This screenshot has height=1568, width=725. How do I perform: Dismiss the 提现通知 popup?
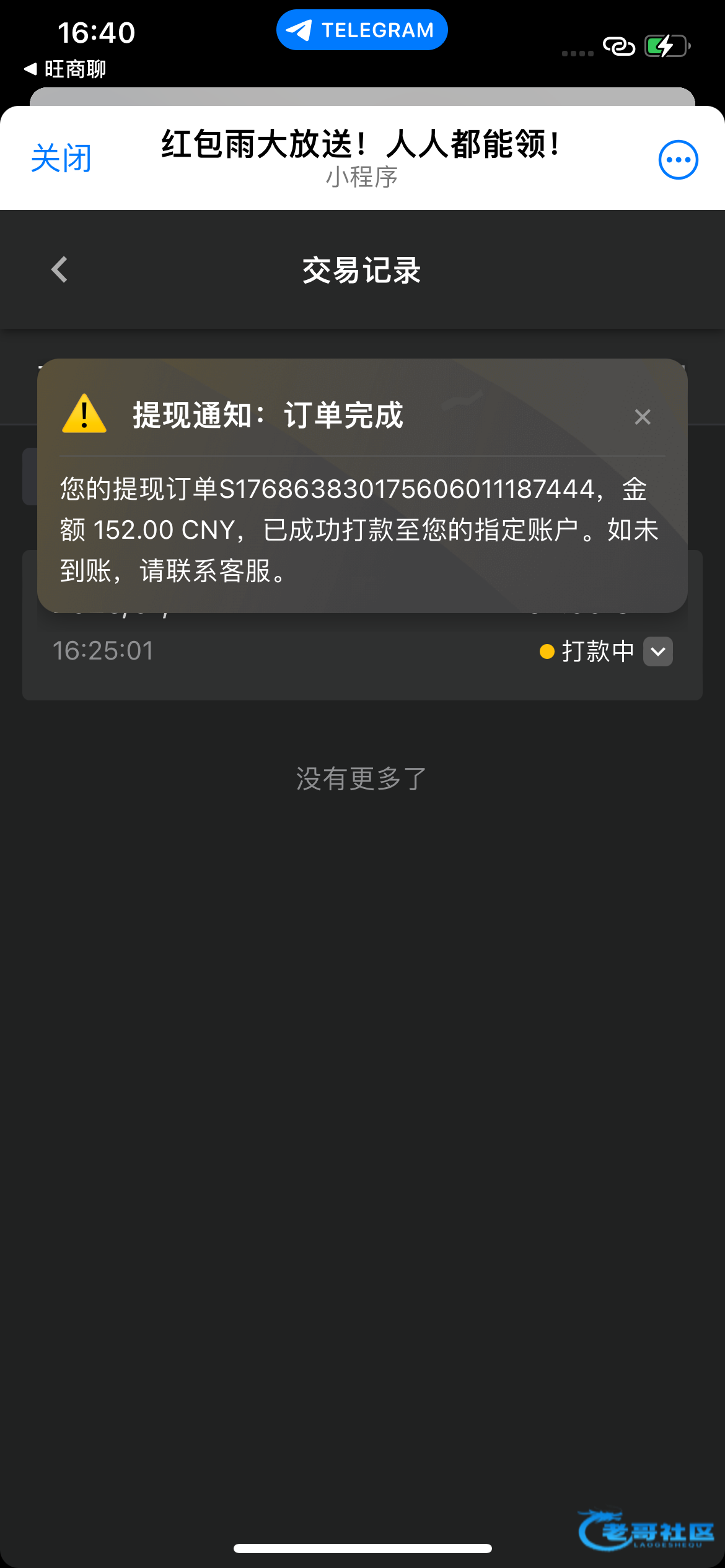pyautogui.click(x=643, y=417)
